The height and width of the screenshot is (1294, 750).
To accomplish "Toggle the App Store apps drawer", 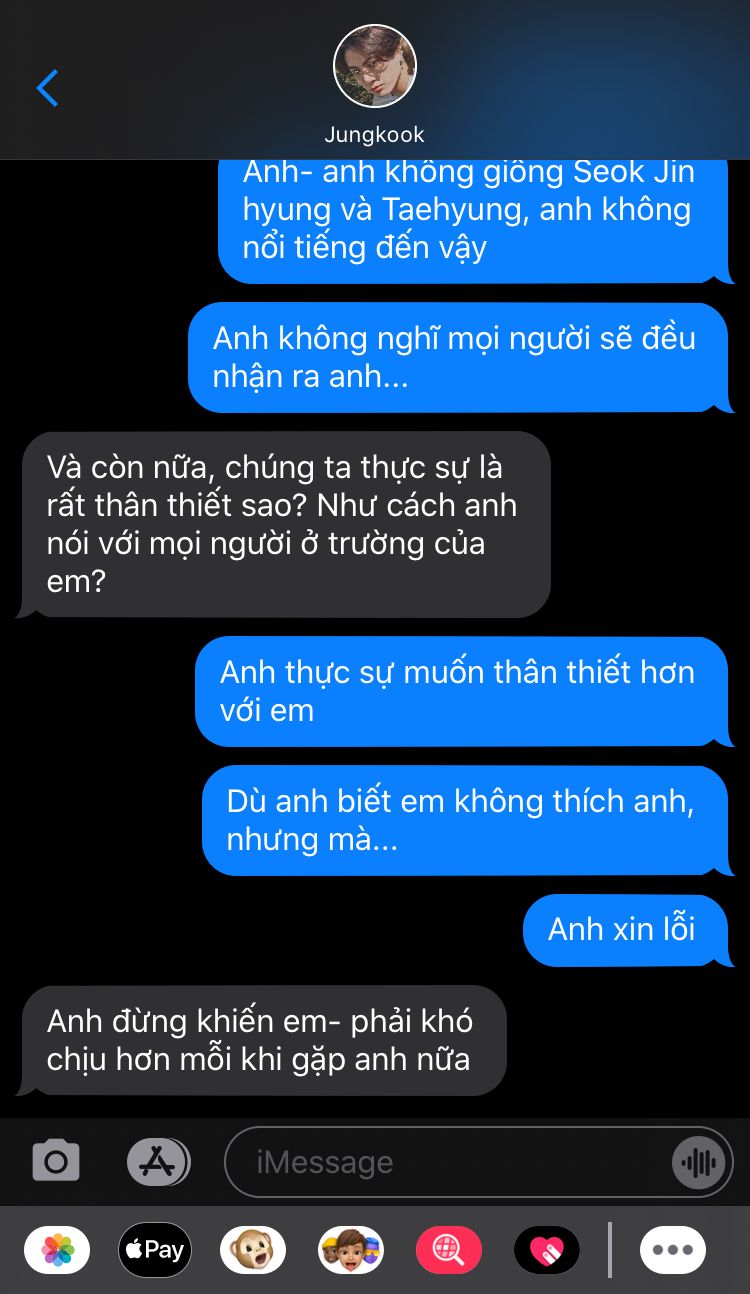I will [x=159, y=1161].
